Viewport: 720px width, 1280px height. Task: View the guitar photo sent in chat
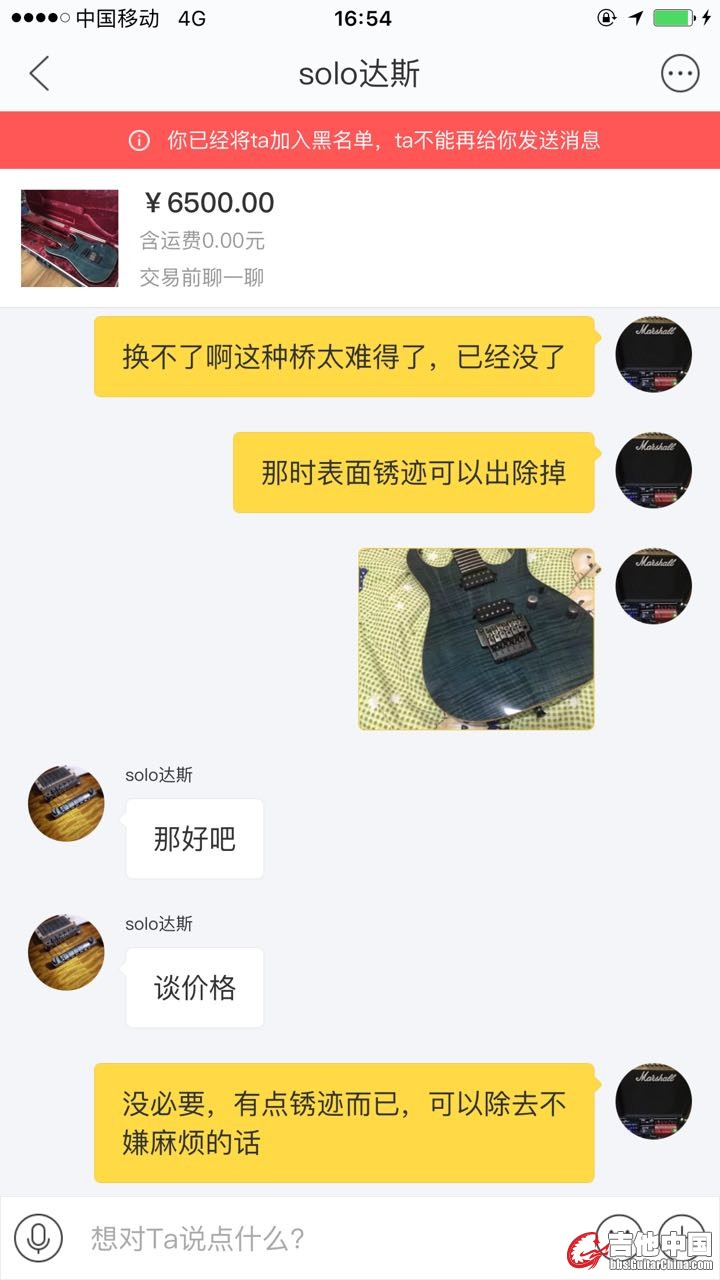point(476,638)
